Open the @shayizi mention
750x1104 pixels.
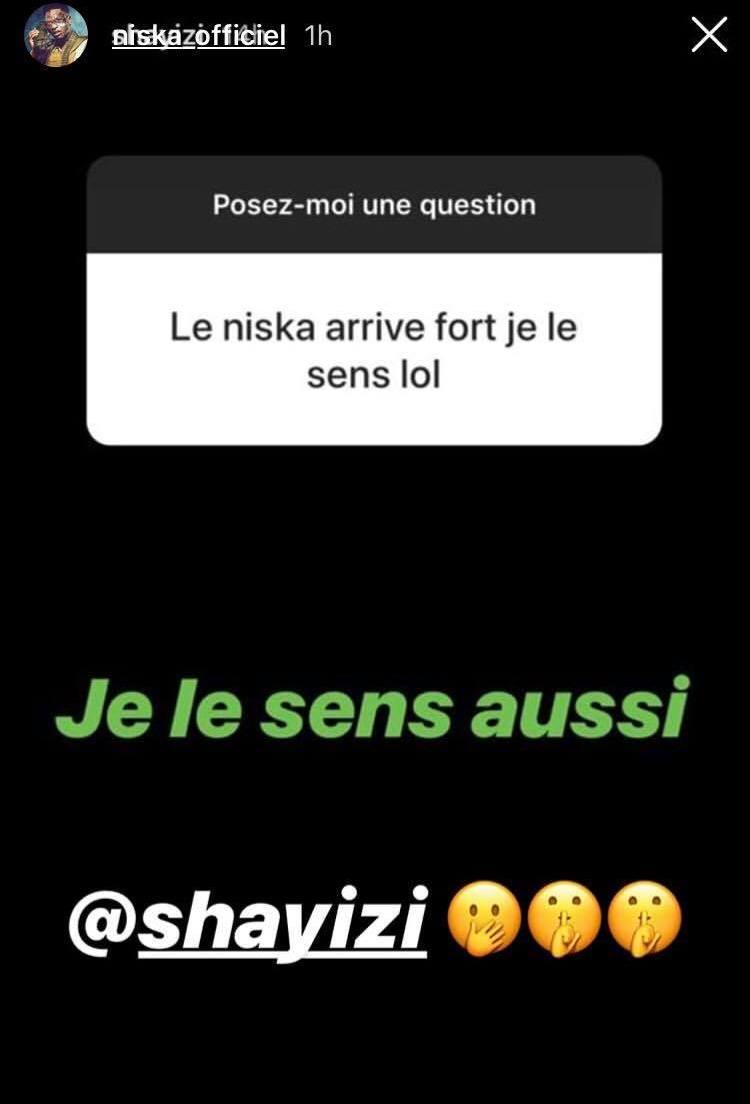[x=247, y=920]
